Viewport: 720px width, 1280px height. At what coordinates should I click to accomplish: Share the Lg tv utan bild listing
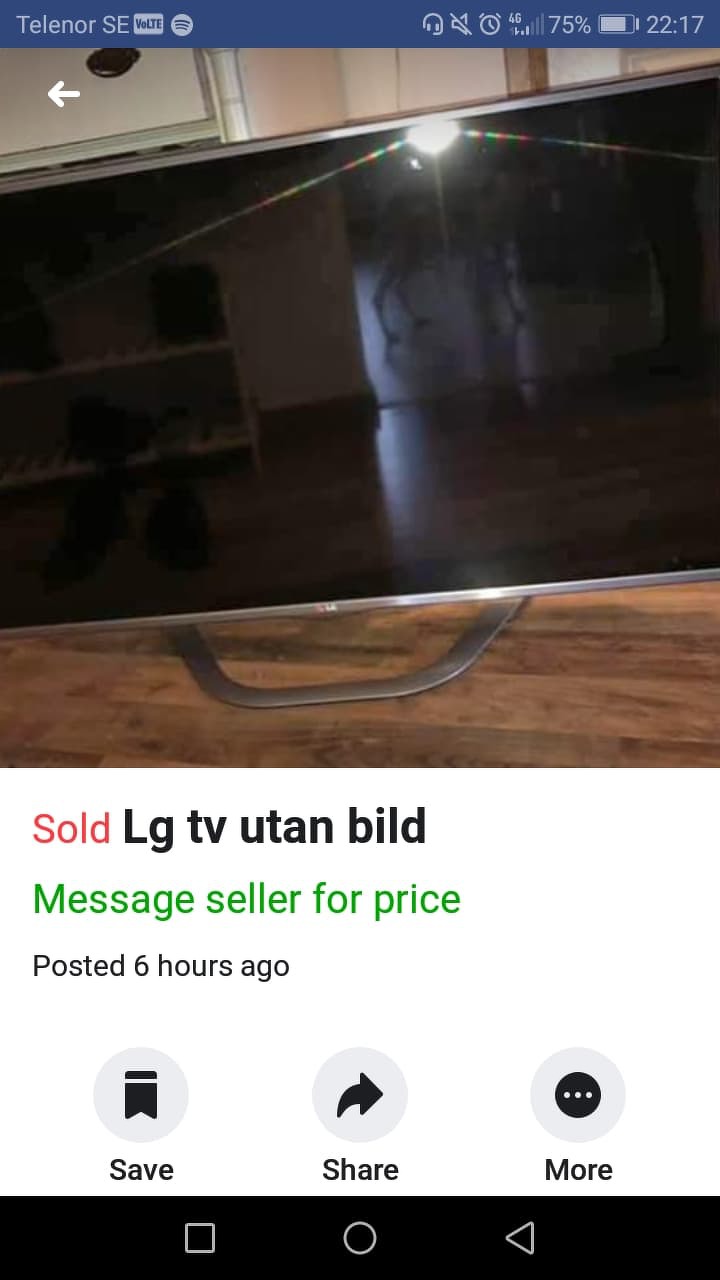(360, 1095)
